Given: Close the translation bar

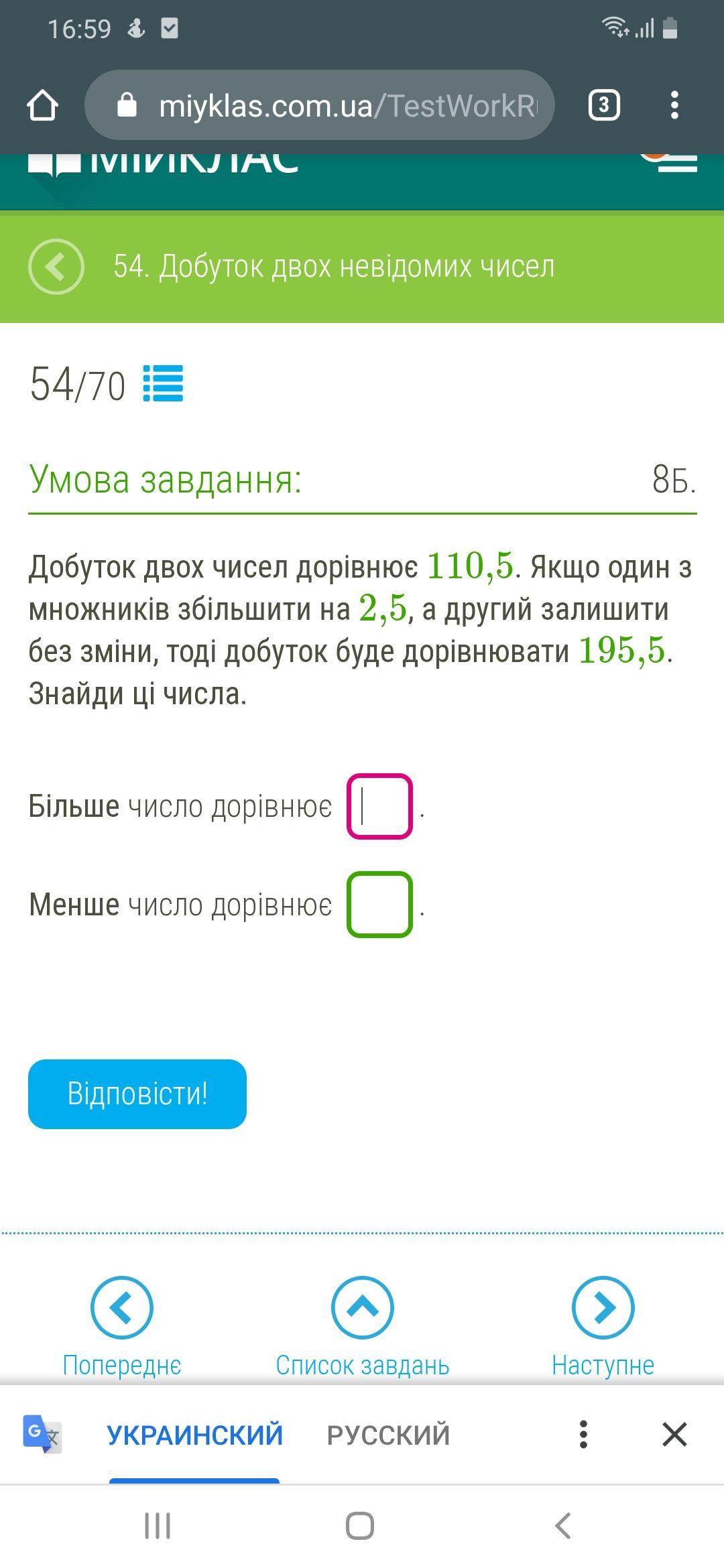Looking at the screenshot, I should click(674, 1435).
